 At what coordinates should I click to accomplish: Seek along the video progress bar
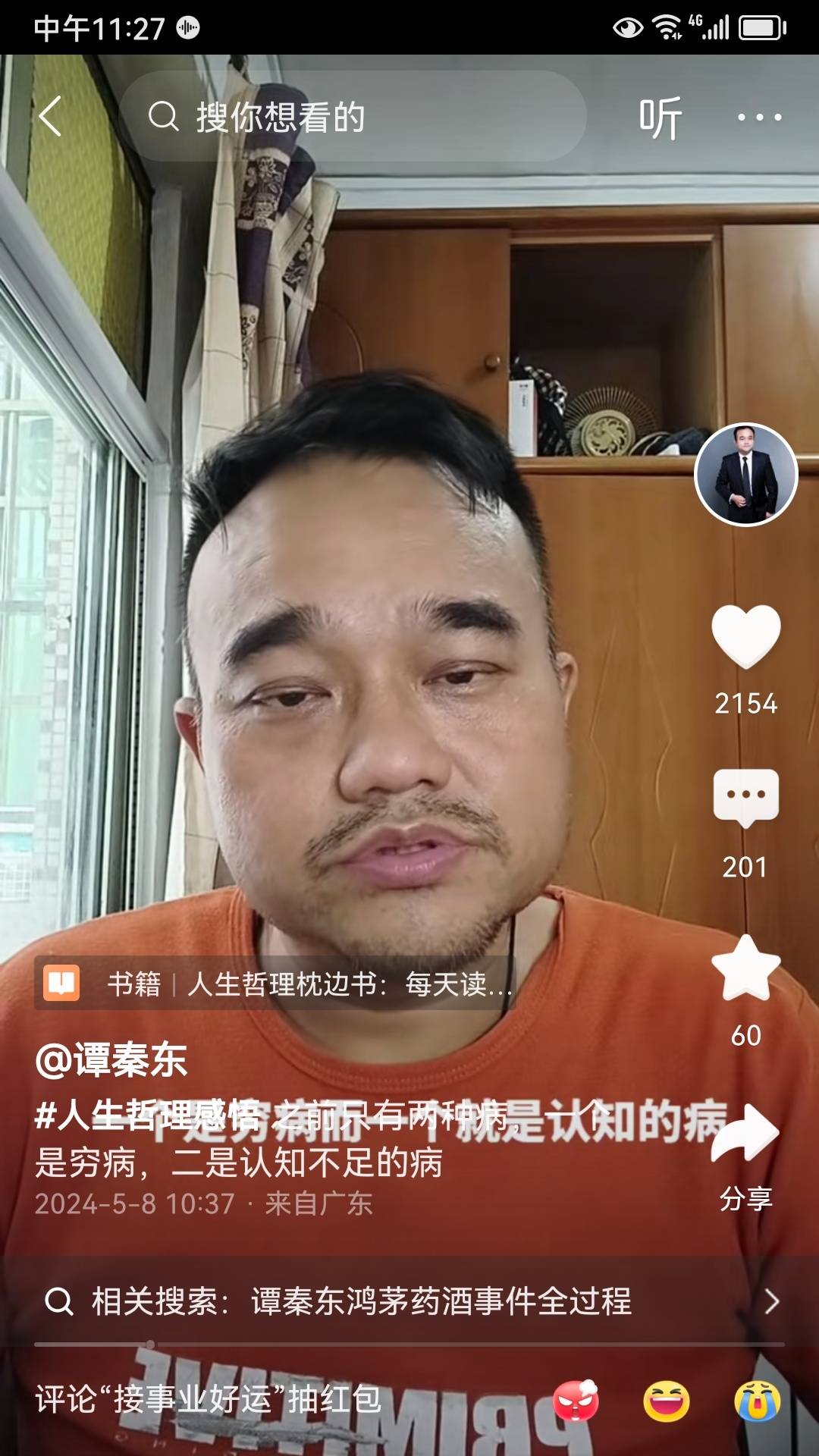409,1345
